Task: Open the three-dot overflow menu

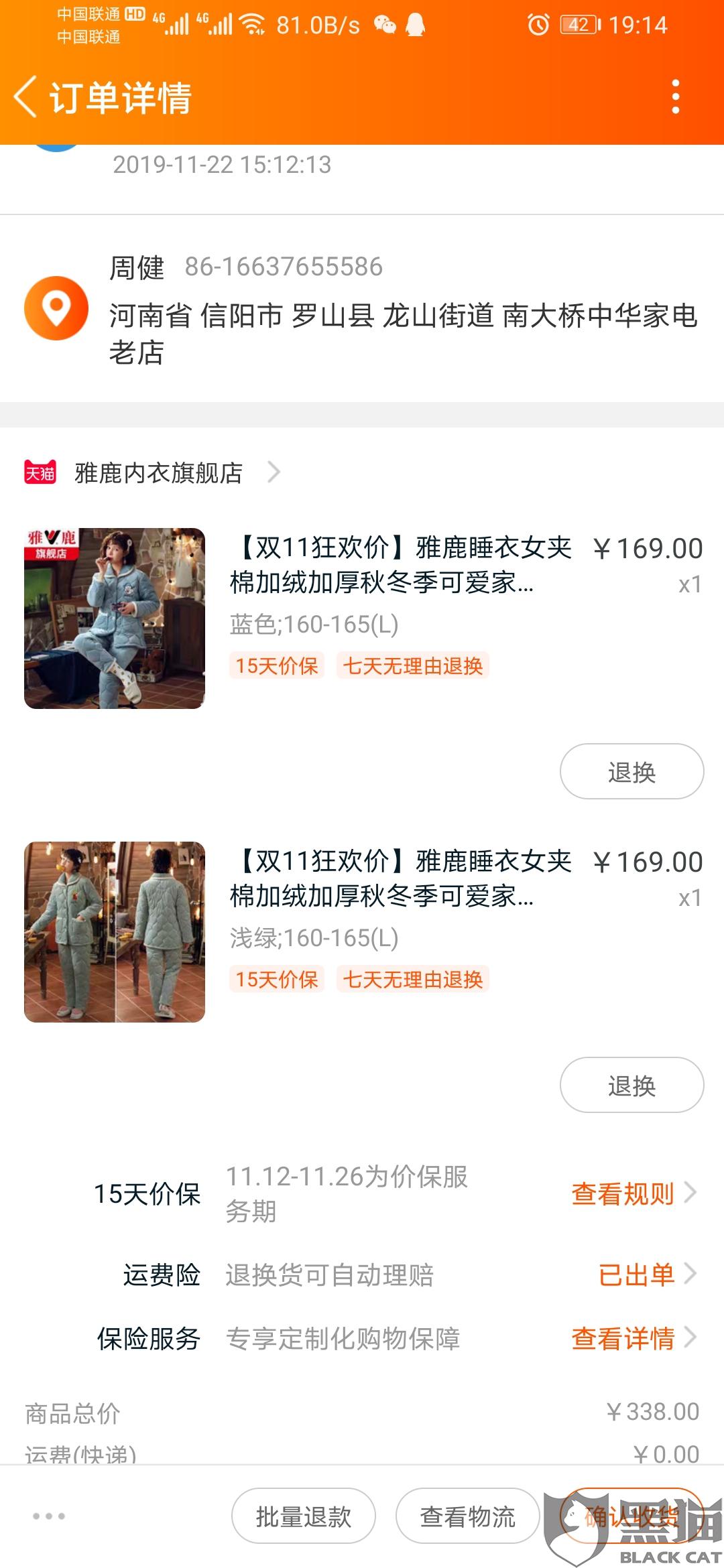Action: (676, 97)
